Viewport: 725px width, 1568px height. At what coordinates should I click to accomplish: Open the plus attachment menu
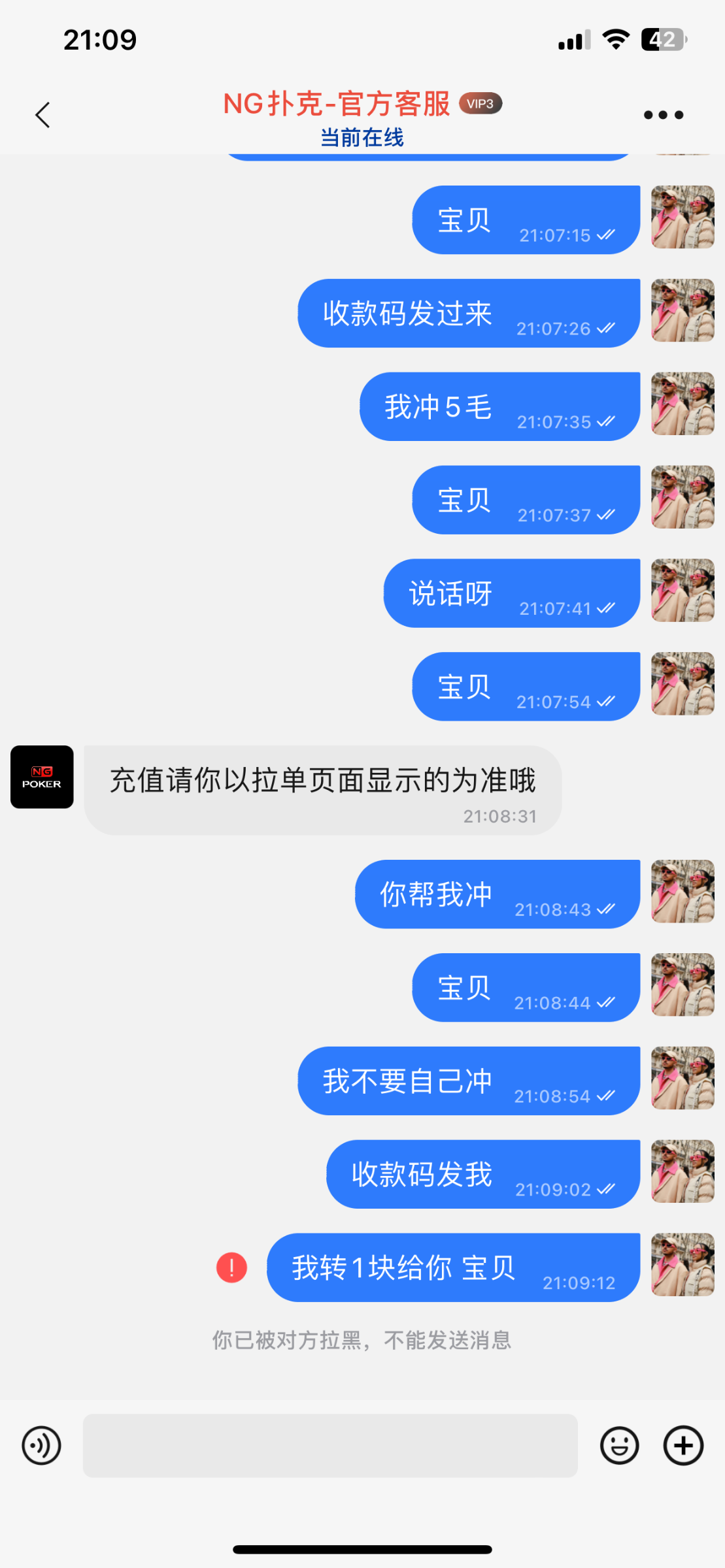[x=683, y=1445]
